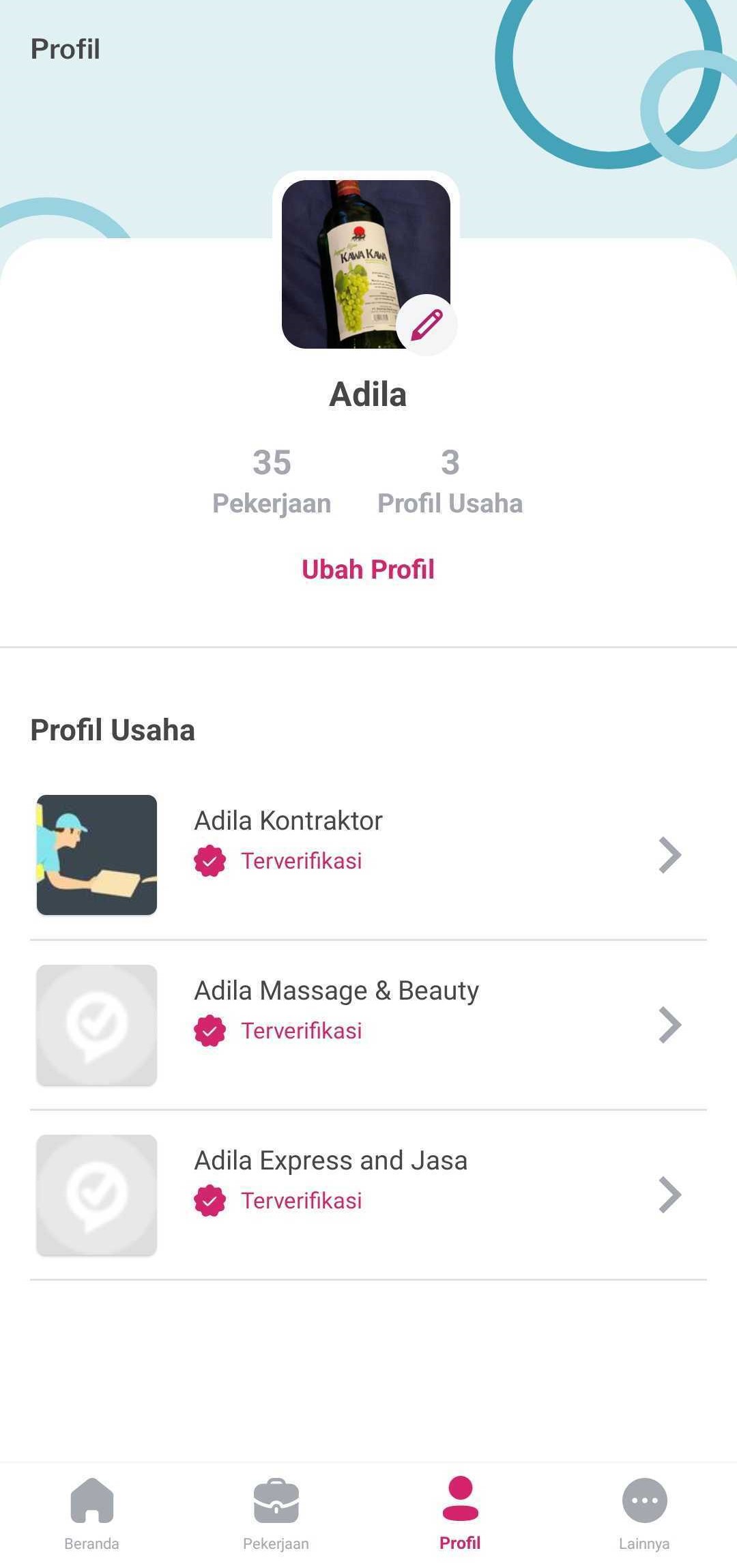Expand Adila Kontraktor details via chevron

[x=671, y=854]
